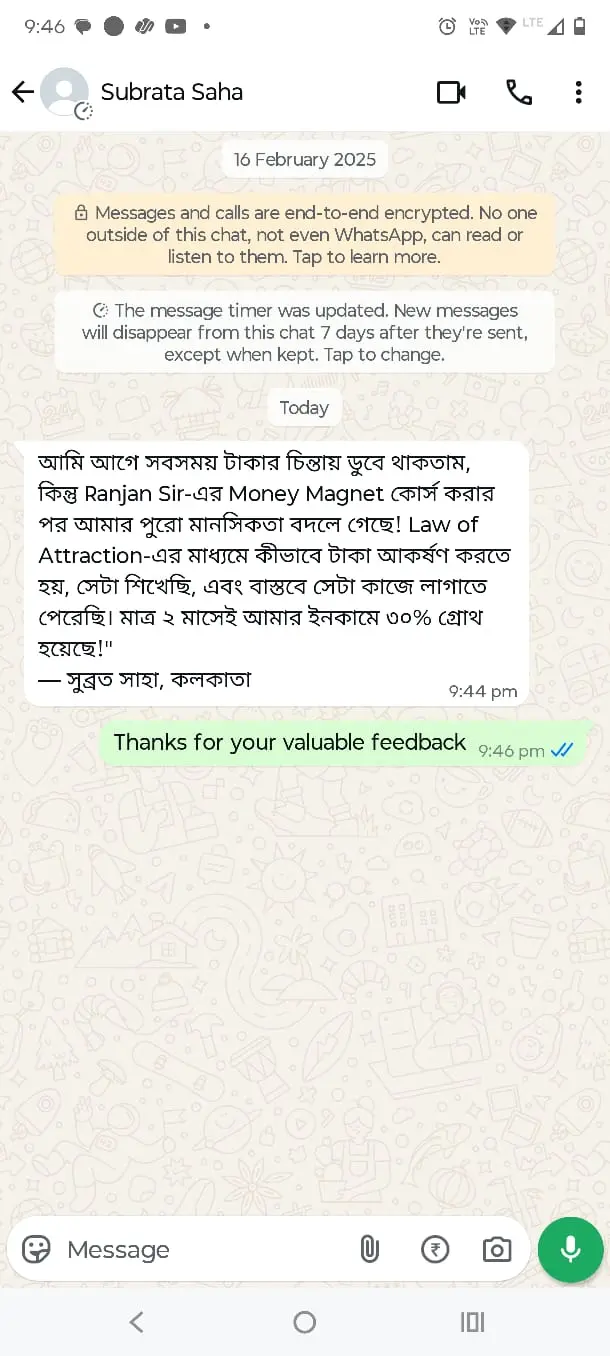Go back to the chats list
The width and height of the screenshot is (610, 1356).
(22, 92)
